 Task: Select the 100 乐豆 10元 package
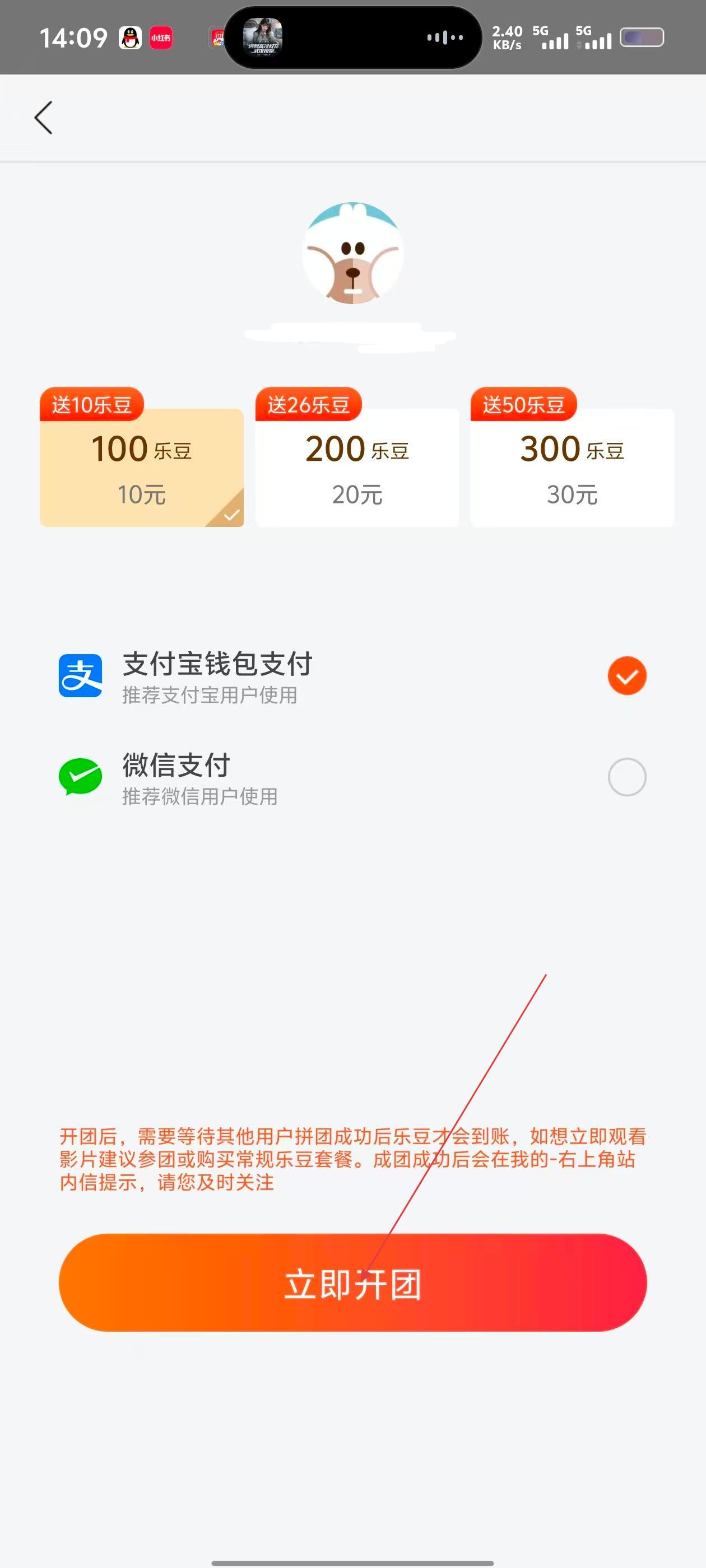point(141,468)
